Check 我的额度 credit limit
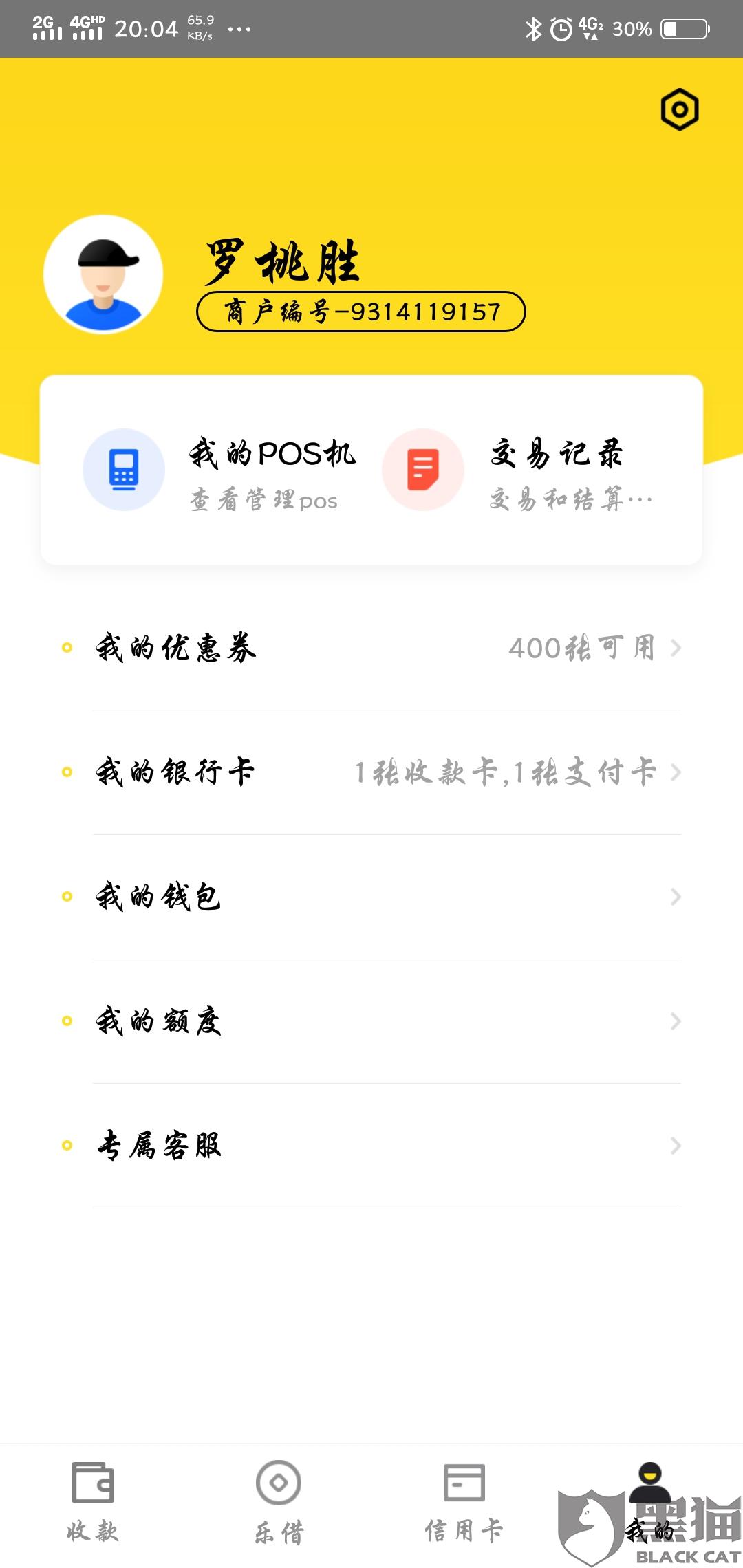Screen dimensions: 743x1568 pos(371,1021)
